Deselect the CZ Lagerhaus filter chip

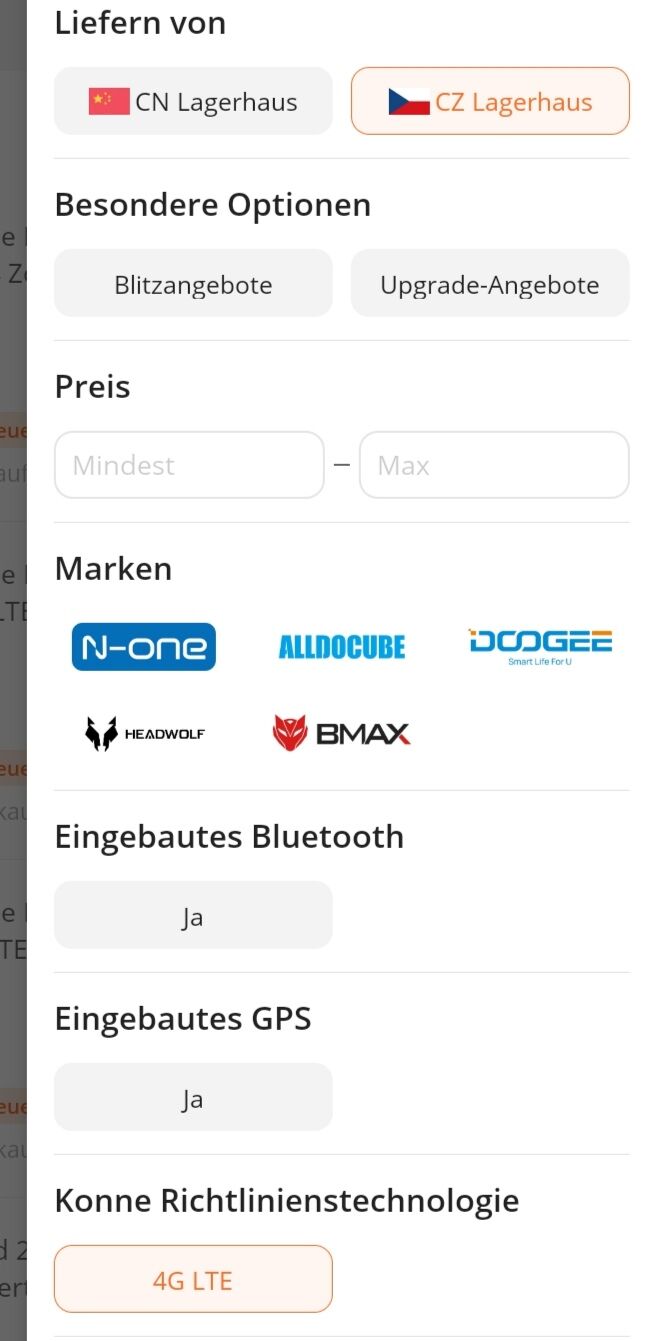point(490,101)
